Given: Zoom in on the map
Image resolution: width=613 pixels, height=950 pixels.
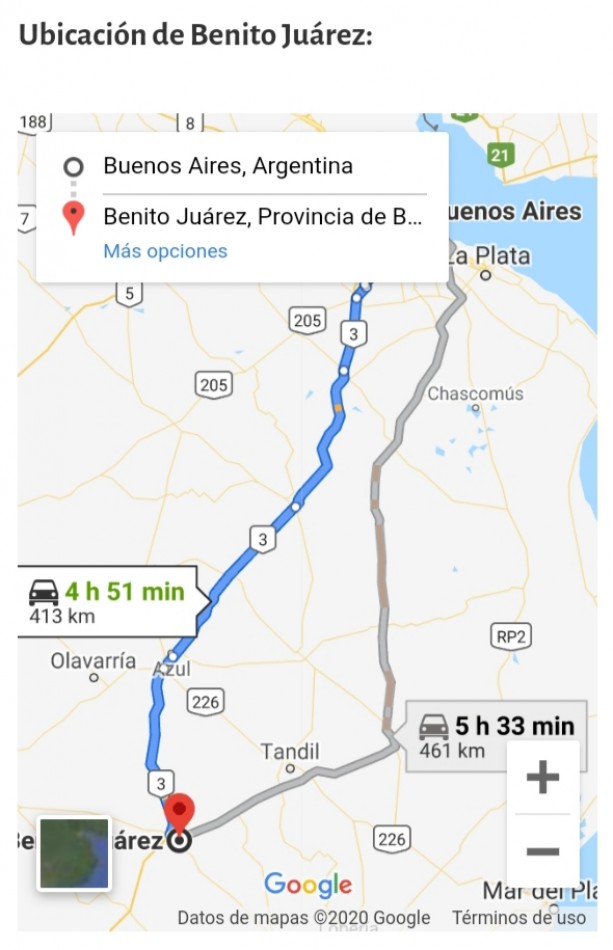Looking at the screenshot, I should (x=542, y=777).
